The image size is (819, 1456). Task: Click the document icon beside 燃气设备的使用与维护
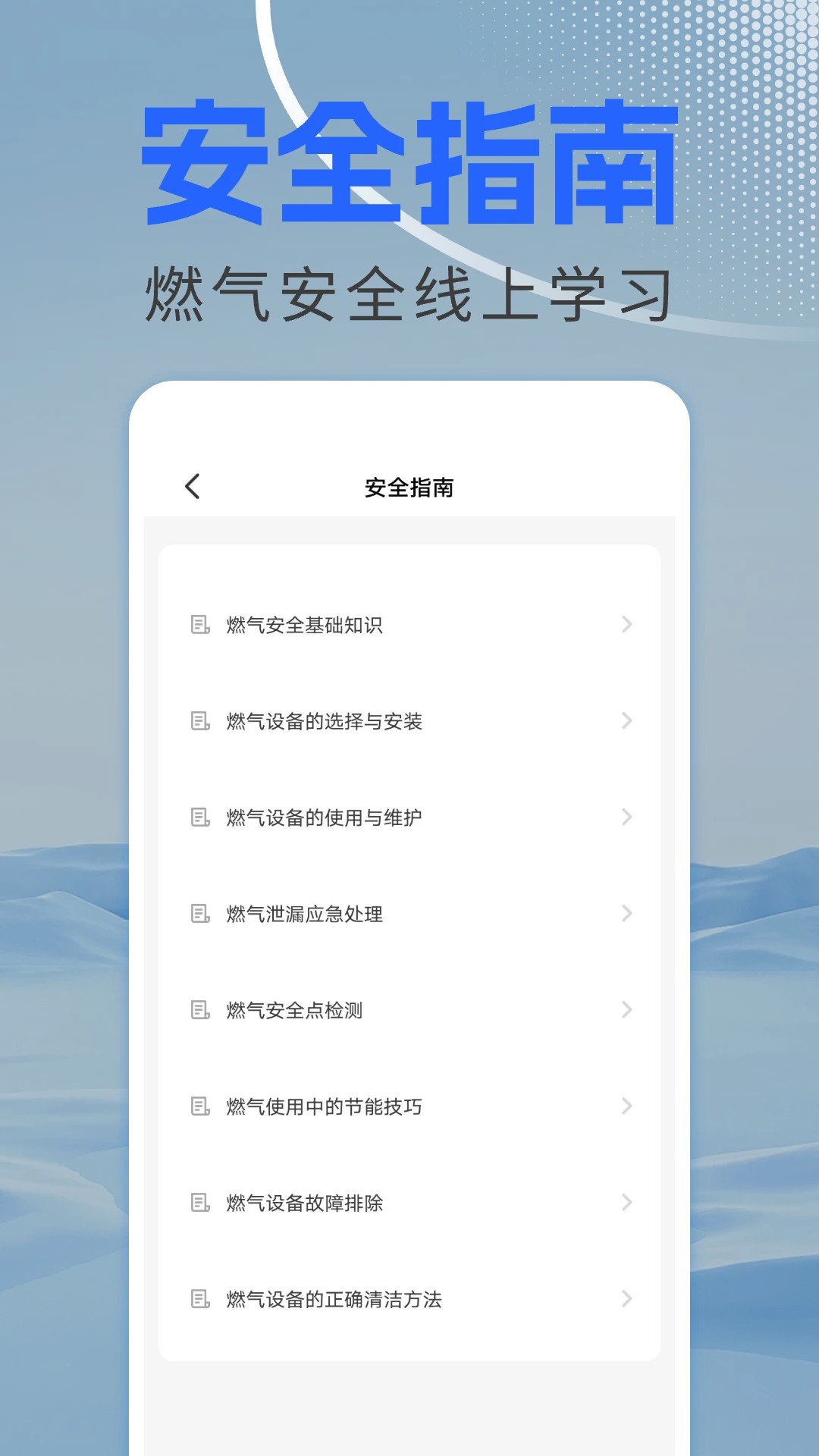[200, 817]
